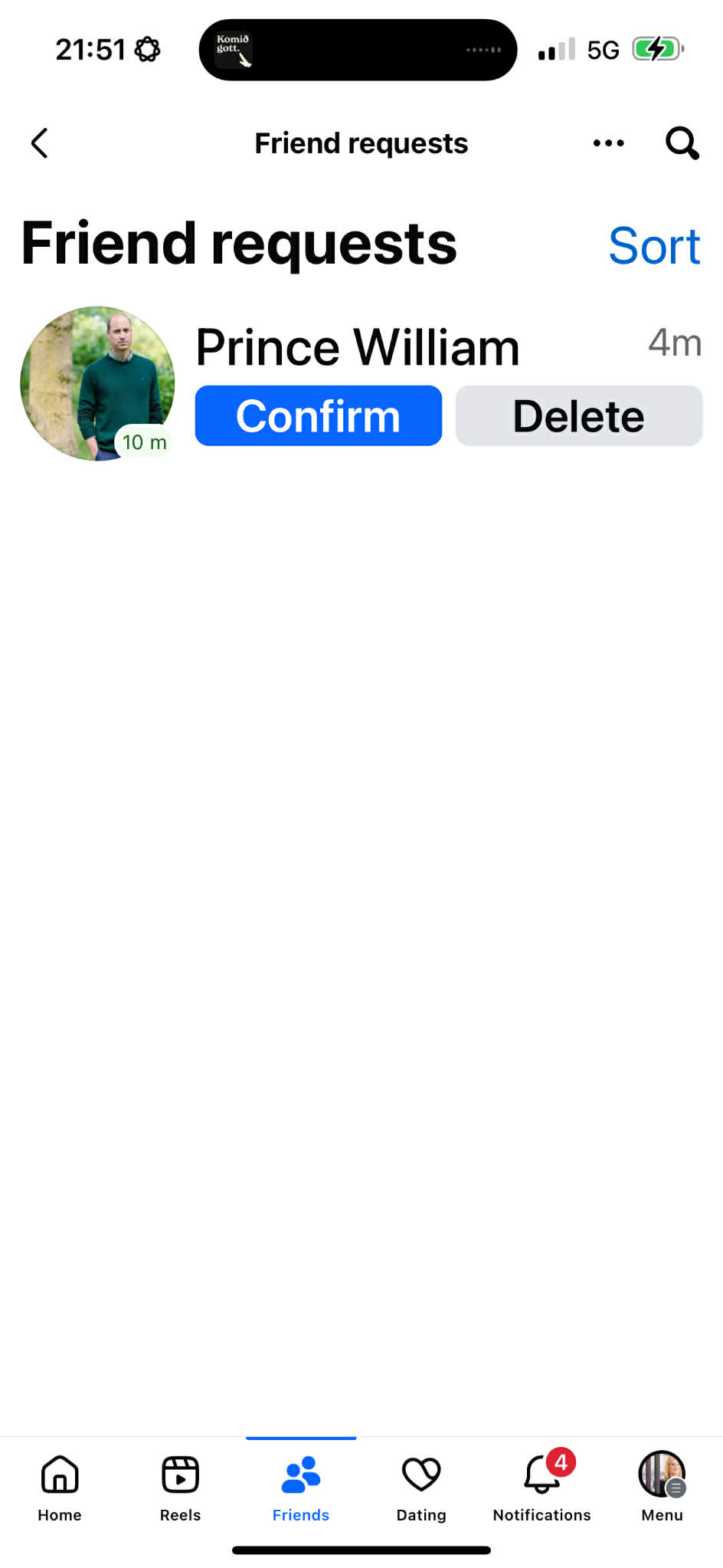Confirm Prince William's friend request

click(318, 416)
